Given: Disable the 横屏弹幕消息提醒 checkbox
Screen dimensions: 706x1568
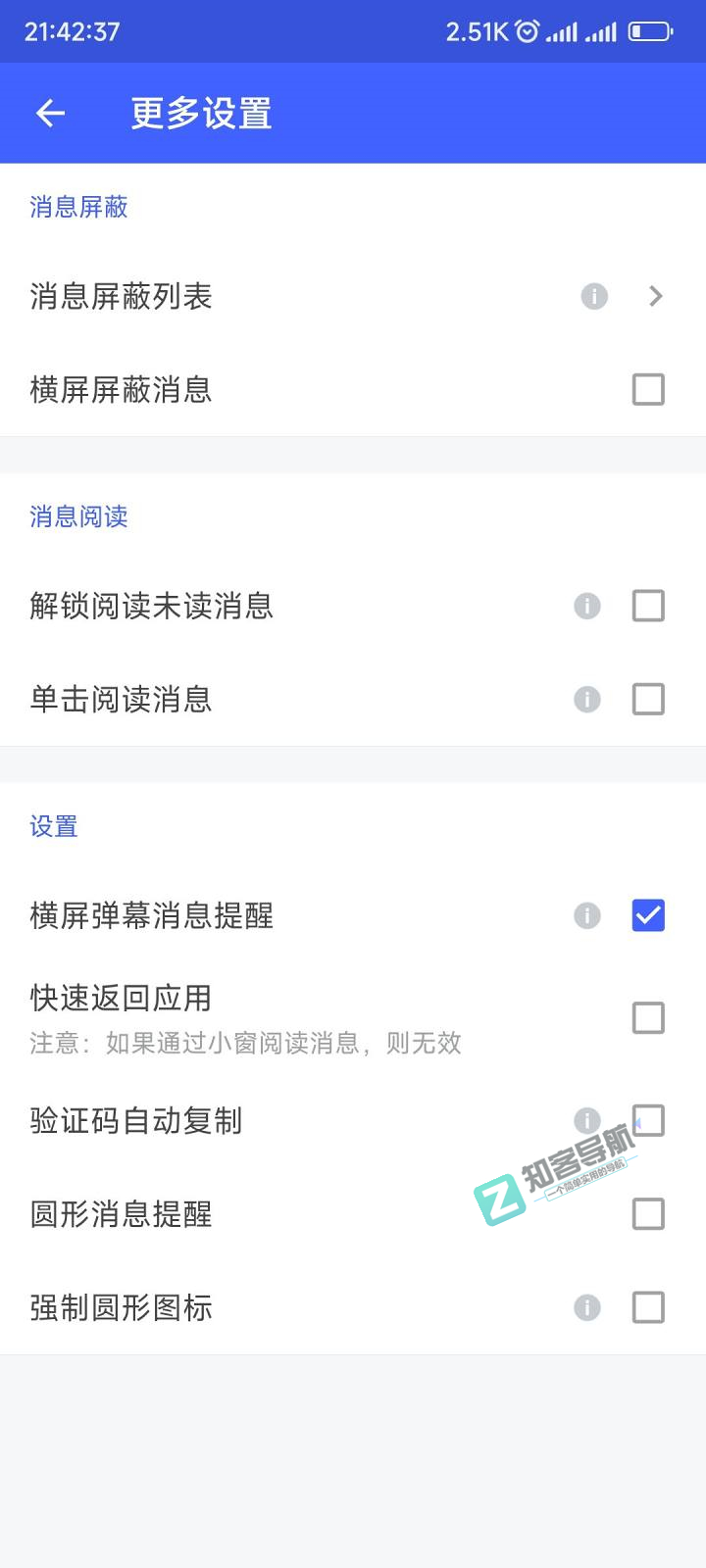Looking at the screenshot, I should (x=647, y=915).
